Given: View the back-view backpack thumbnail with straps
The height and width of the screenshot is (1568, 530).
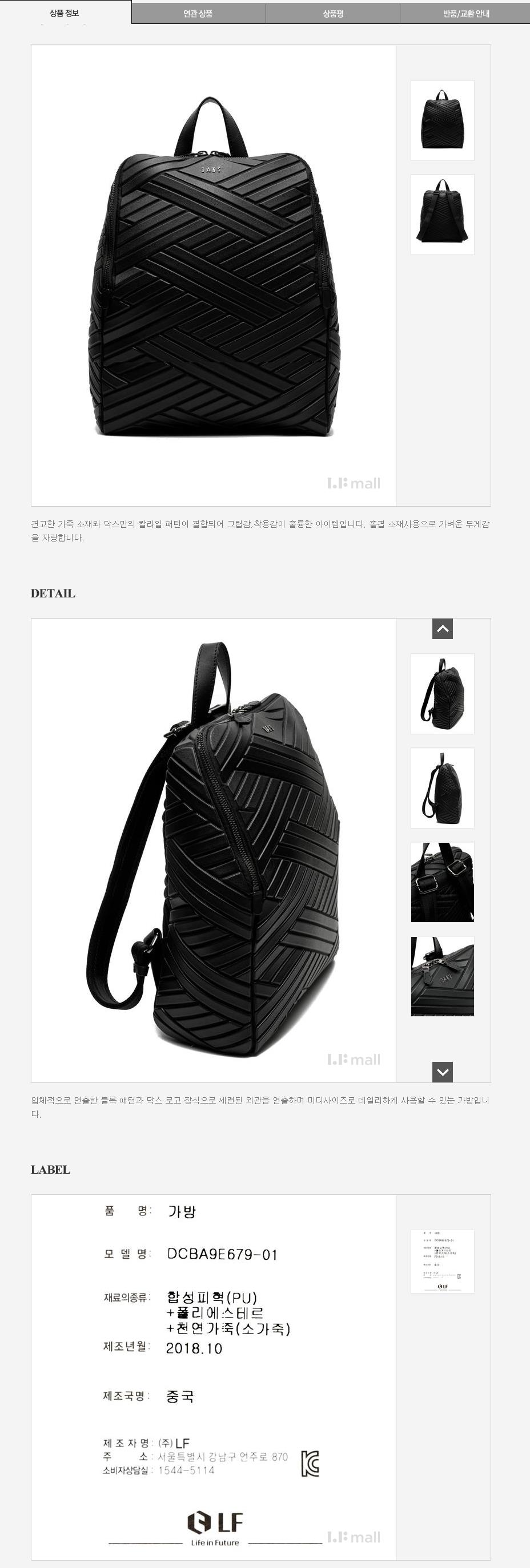Looking at the screenshot, I should 442,215.
